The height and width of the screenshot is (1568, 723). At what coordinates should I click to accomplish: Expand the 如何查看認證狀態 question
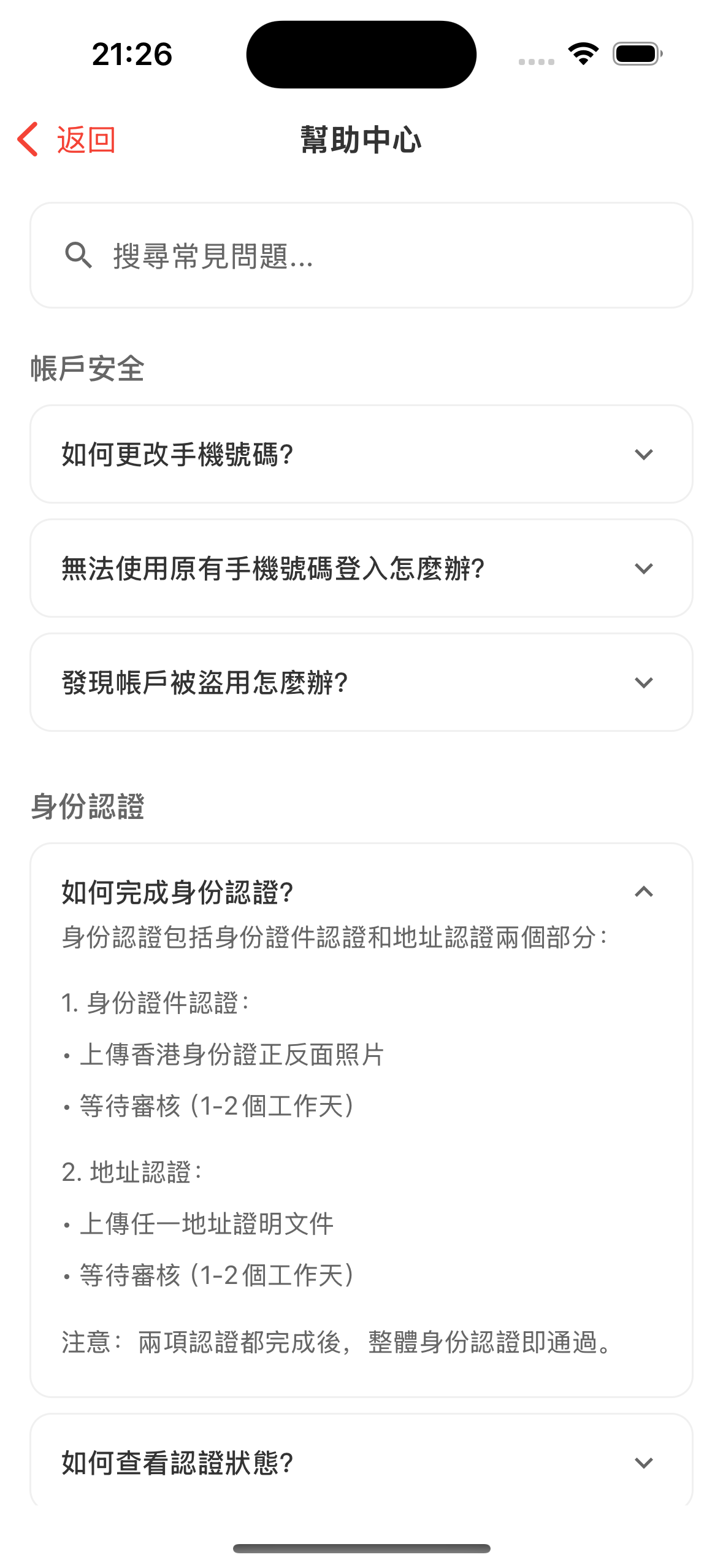pos(362,1461)
